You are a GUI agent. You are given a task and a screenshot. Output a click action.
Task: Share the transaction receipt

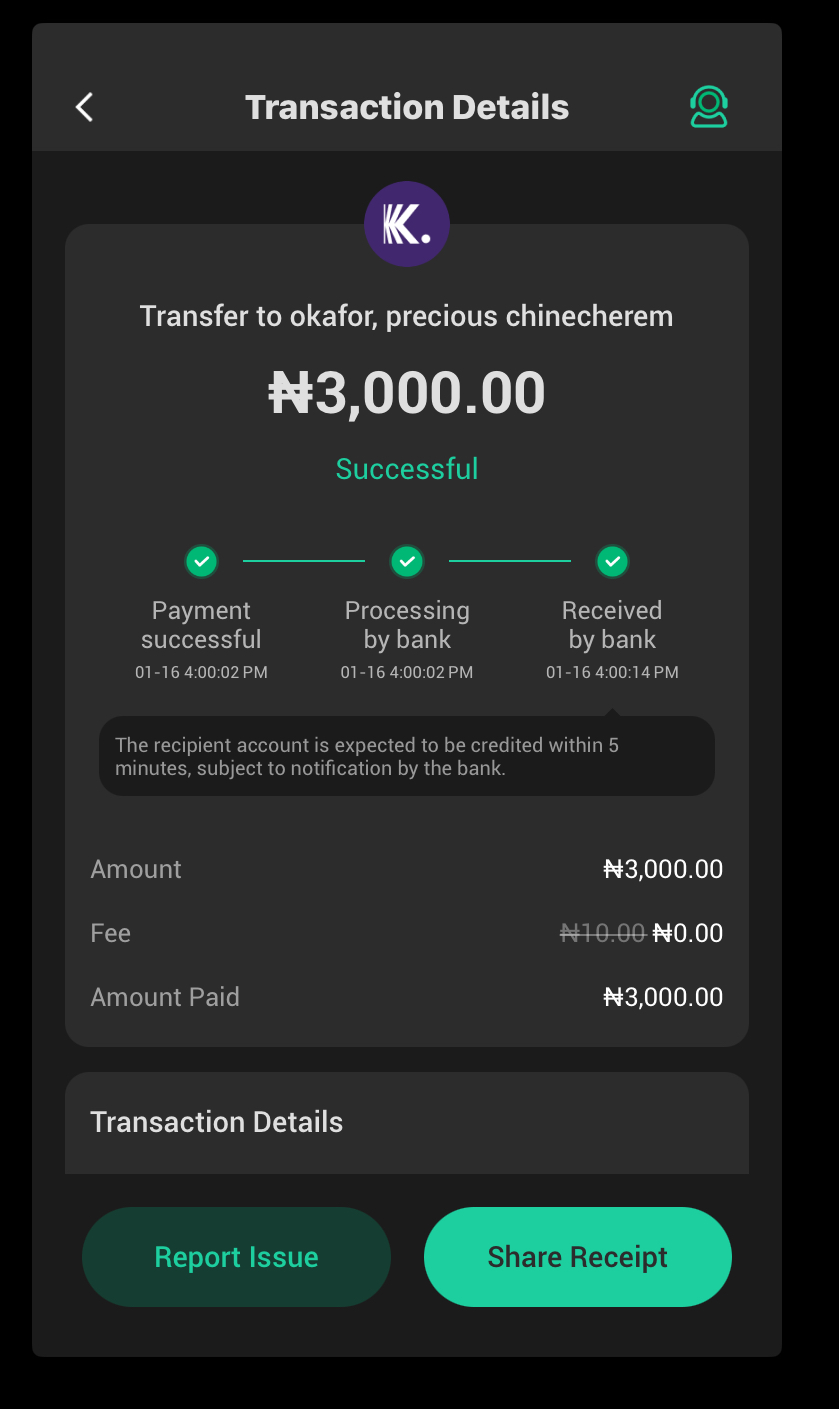tap(577, 1257)
